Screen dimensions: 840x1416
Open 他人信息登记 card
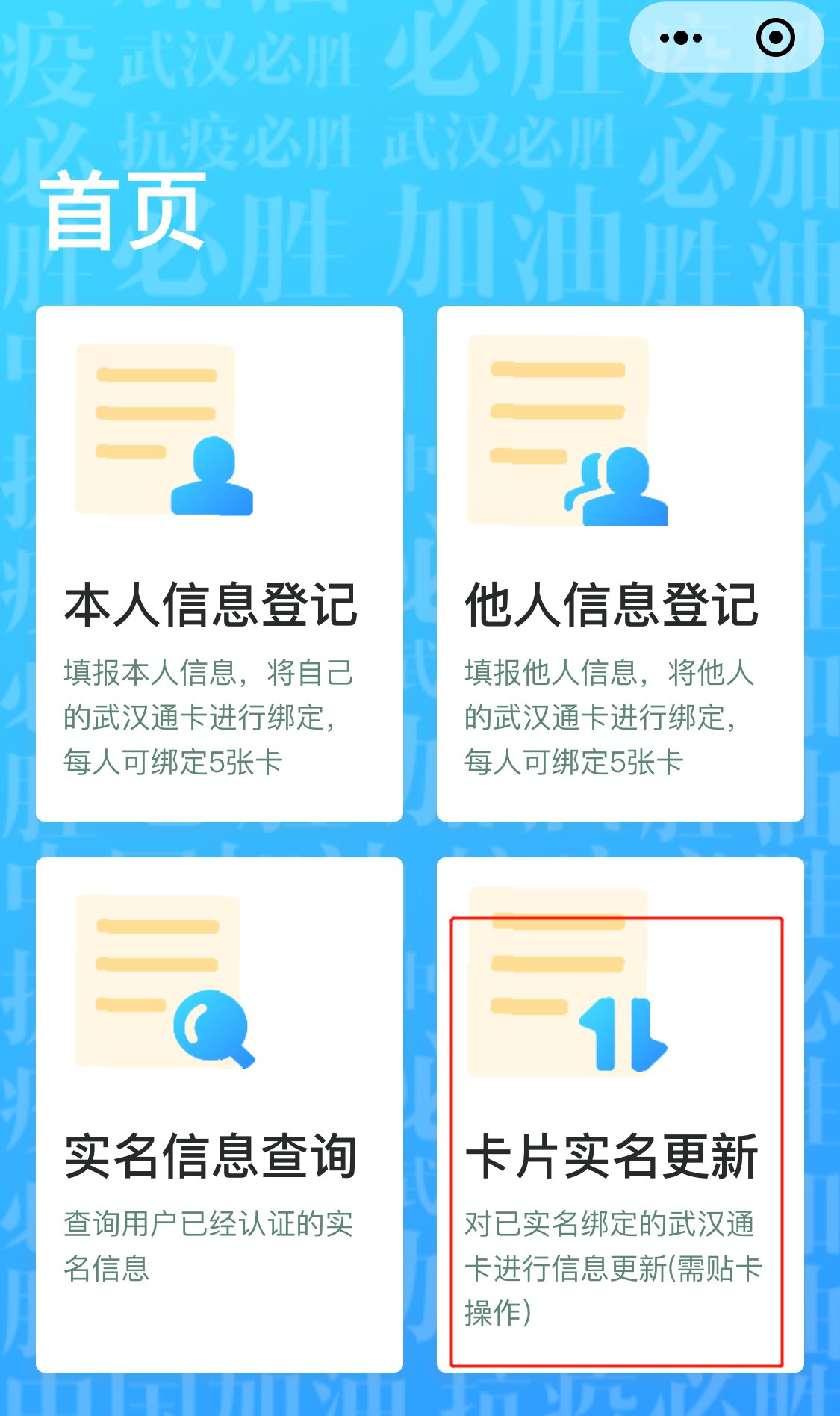[x=620, y=564]
